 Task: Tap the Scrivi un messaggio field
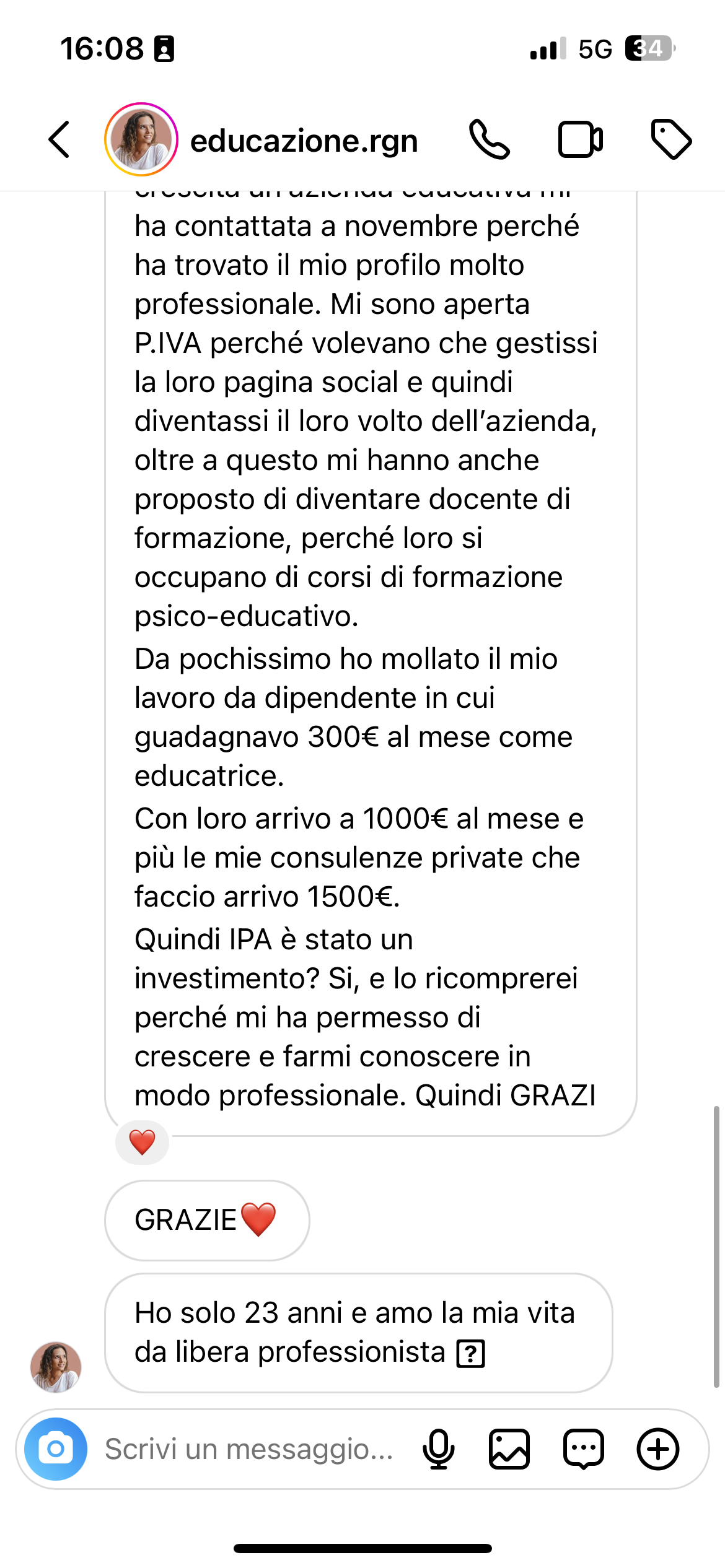[249, 1449]
